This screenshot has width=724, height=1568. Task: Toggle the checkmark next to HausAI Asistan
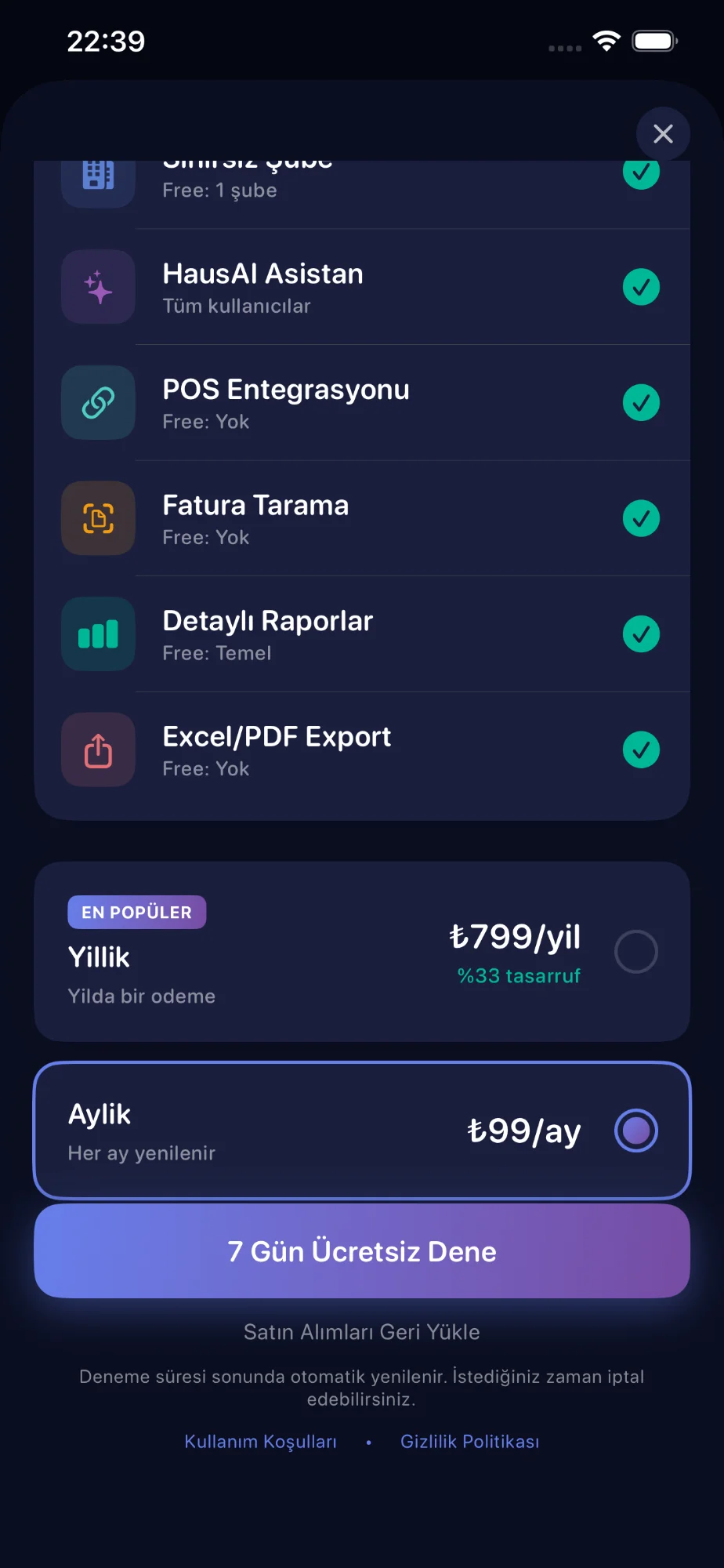(641, 287)
